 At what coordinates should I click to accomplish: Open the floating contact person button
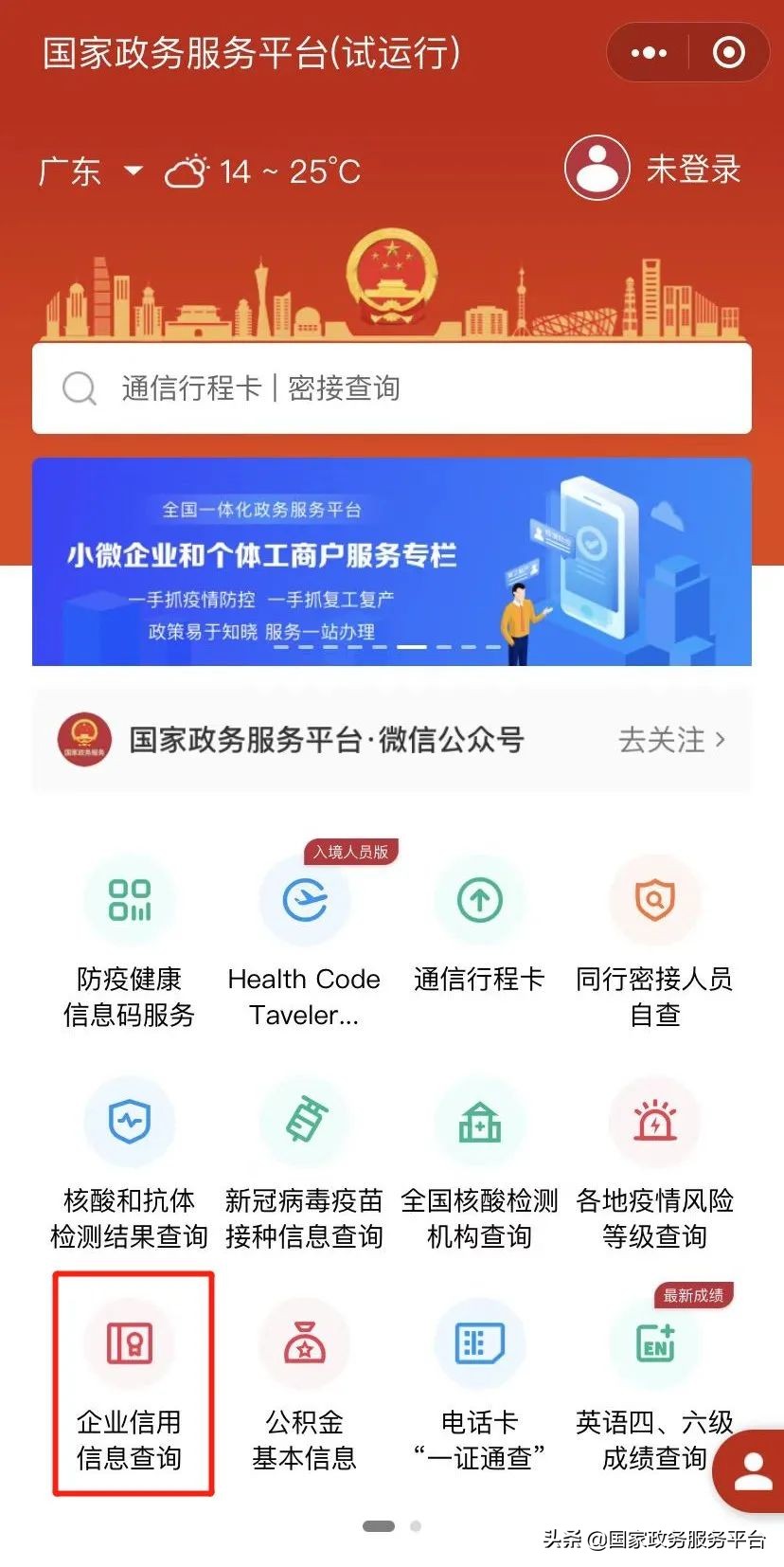[751, 1471]
